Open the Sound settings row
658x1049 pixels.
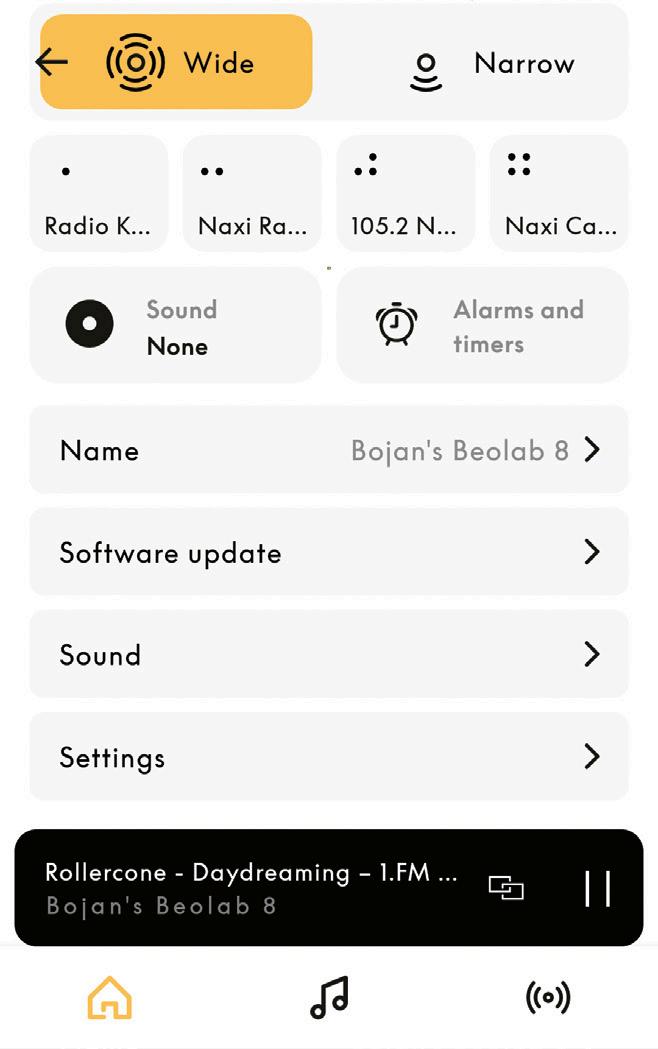[x=329, y=655]
